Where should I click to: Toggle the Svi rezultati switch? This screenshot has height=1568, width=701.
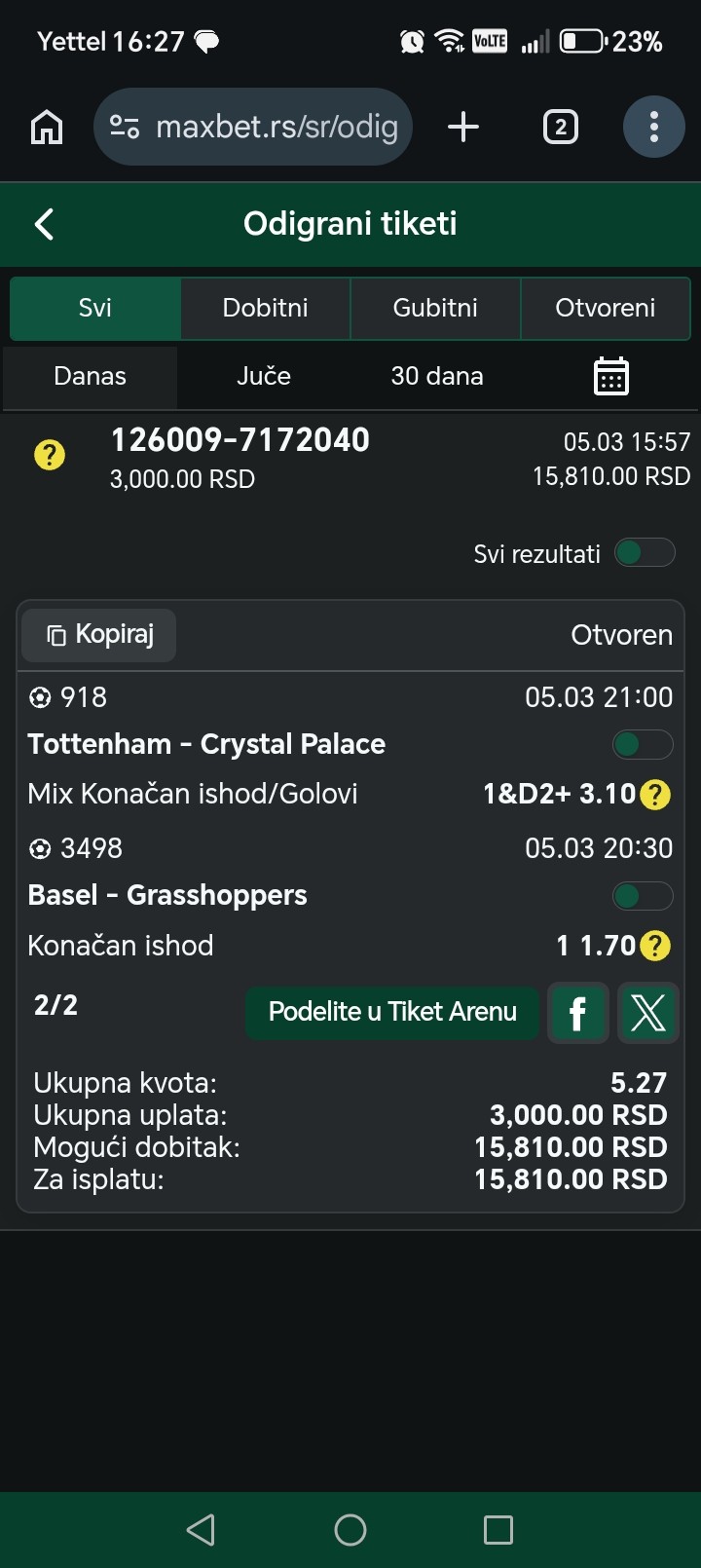(645, 553)
